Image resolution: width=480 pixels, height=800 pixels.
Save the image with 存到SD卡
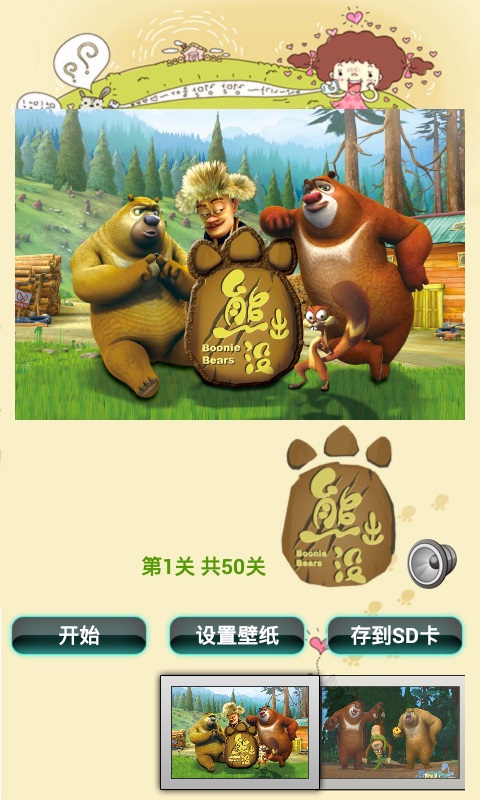(394, 635)
